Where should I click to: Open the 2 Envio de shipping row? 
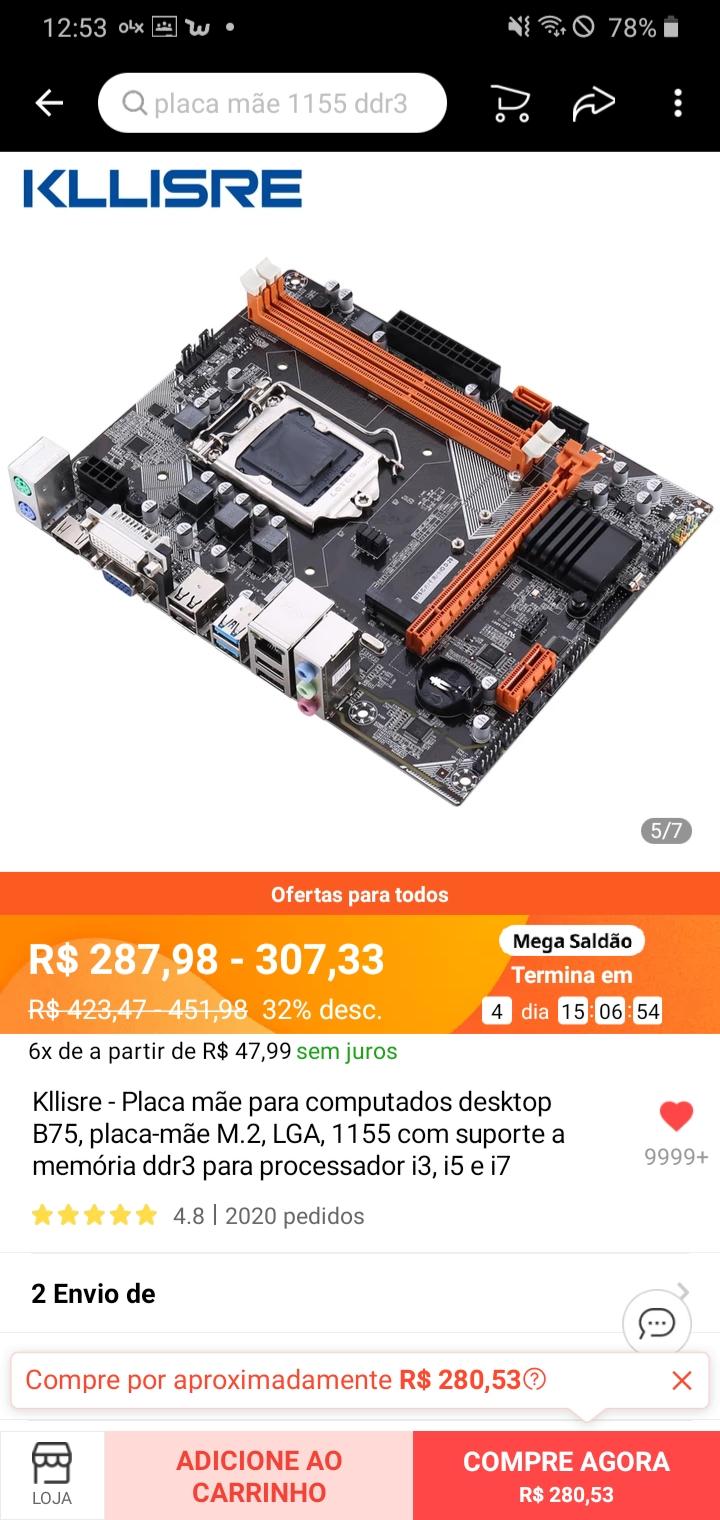360,1293
